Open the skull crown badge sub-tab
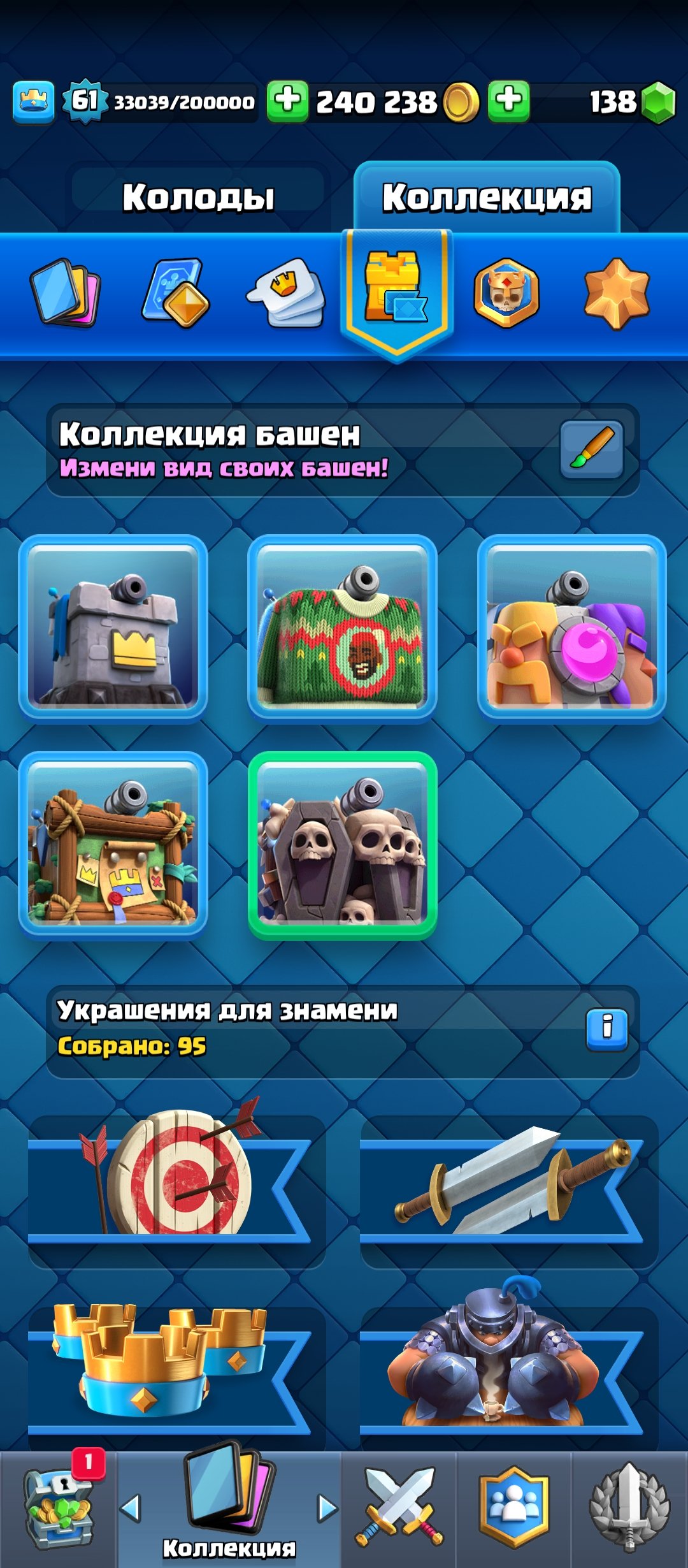Viewport: 688px width, 1568px height. [506, 293]
